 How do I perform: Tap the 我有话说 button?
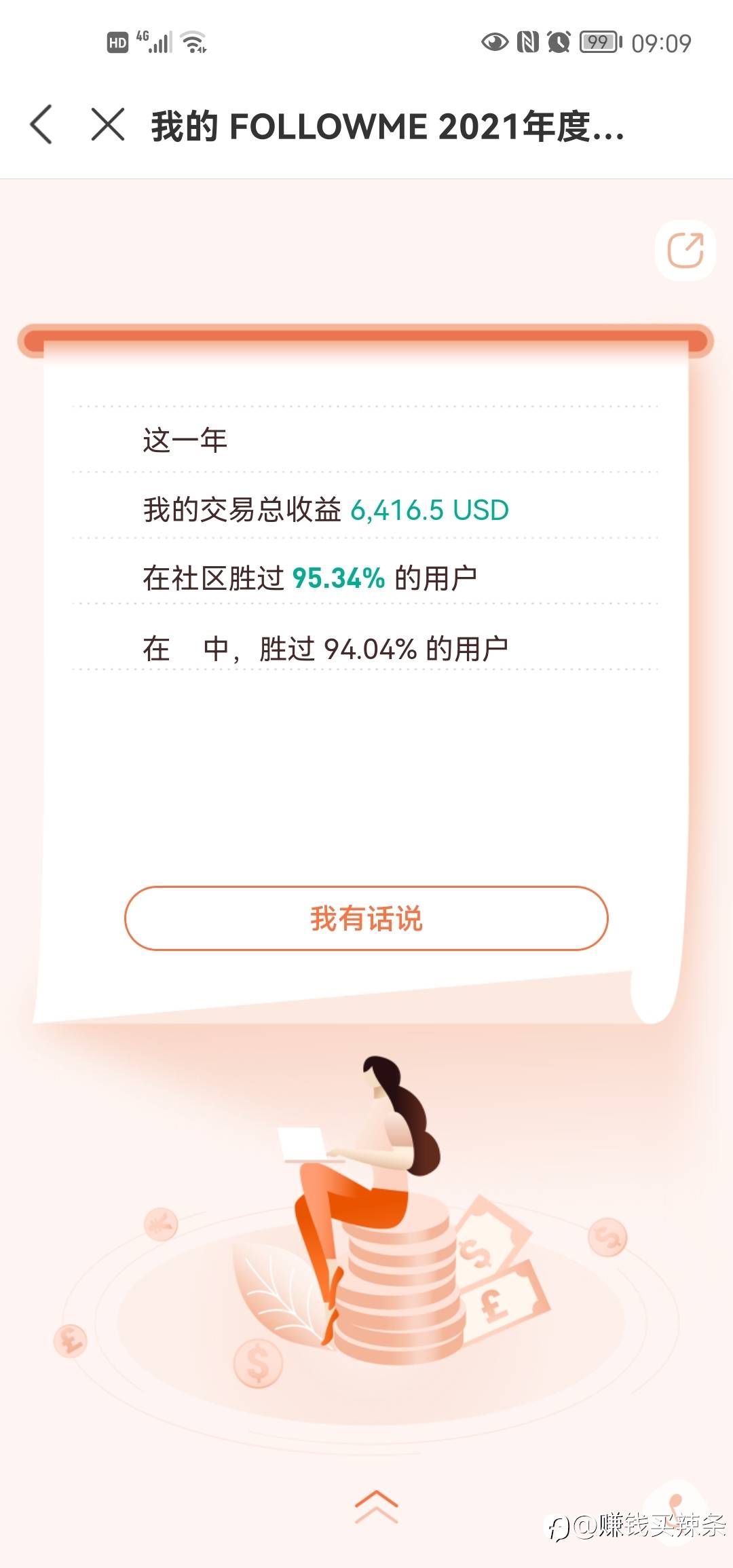pyautogui.click(x=366, y=918)
